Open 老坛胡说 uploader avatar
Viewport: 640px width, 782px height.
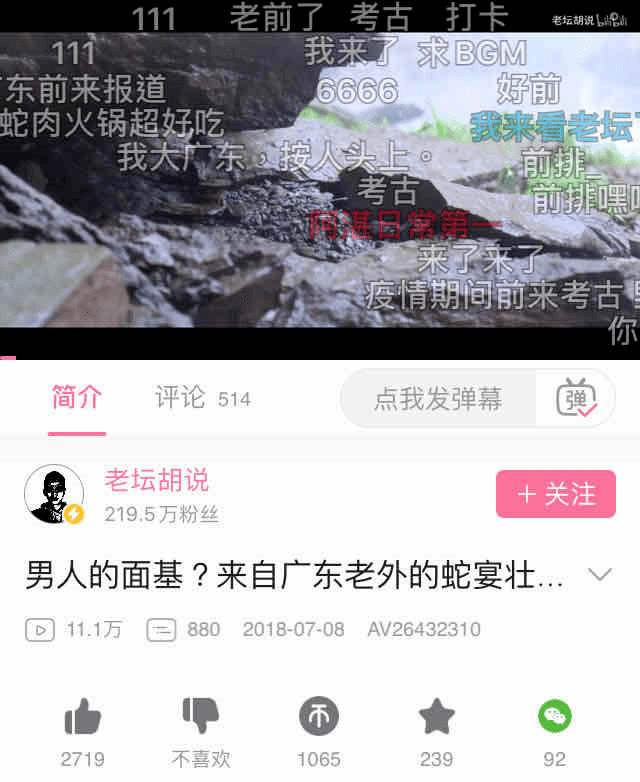pos(54,494)
